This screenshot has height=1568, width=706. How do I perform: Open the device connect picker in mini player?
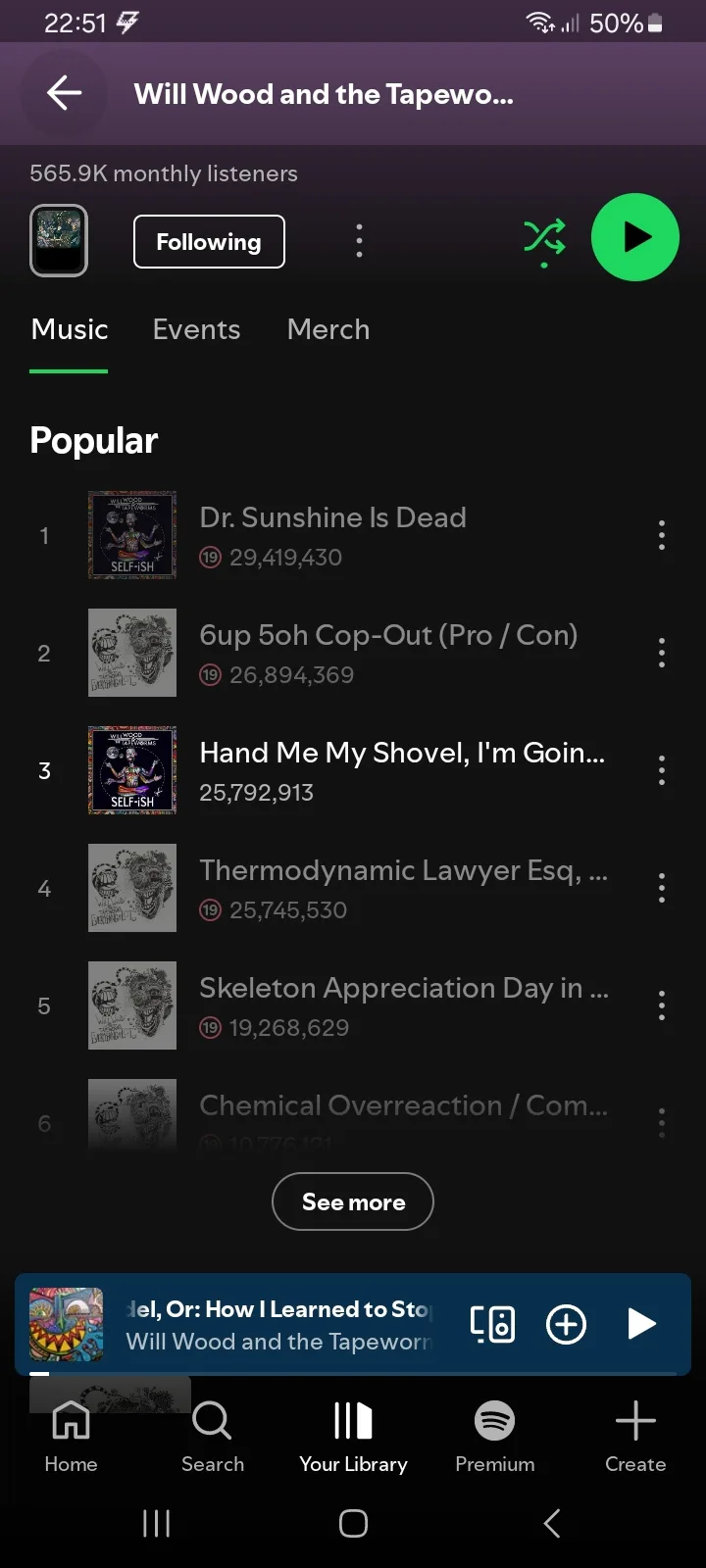492,1324
